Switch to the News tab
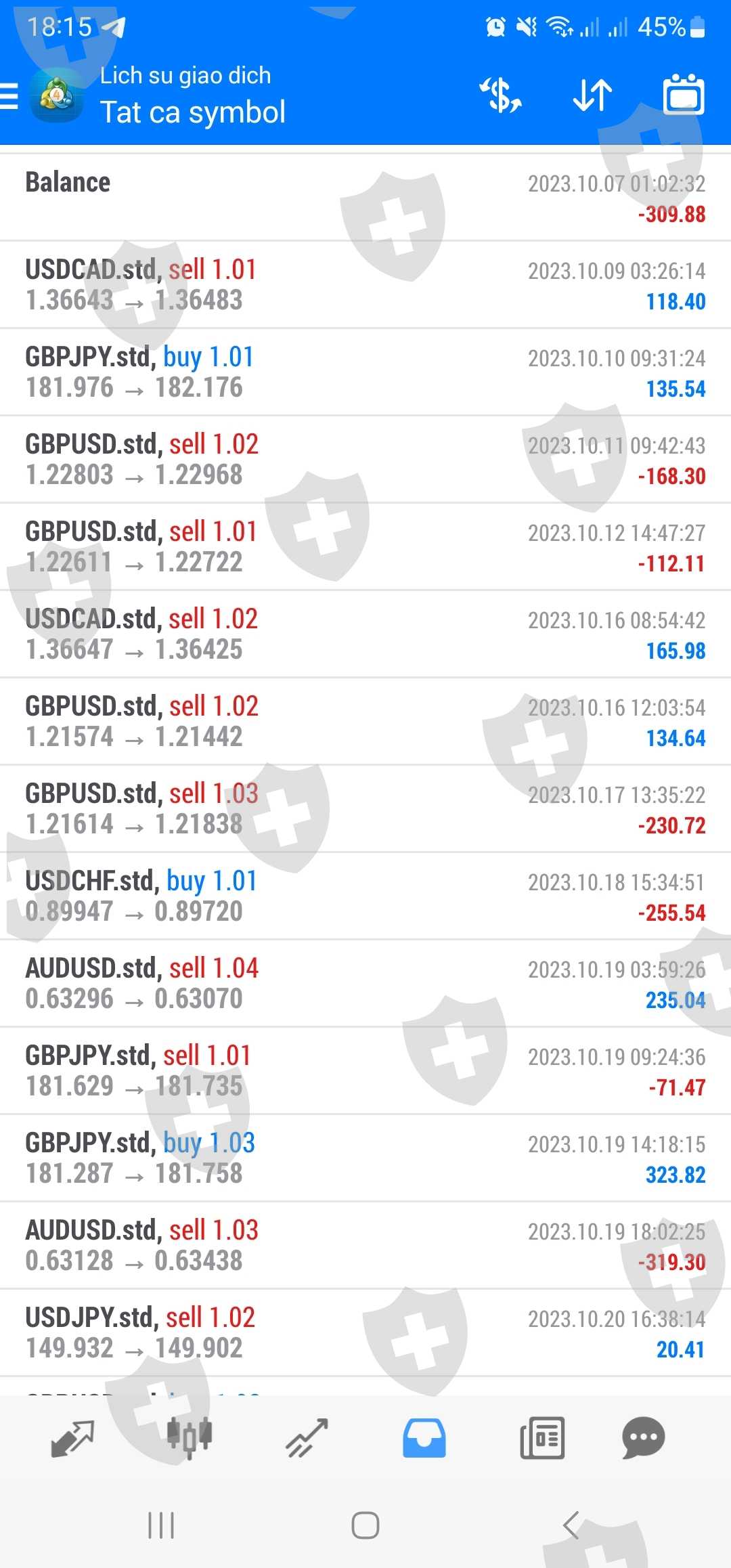Viewport: 731px width, 1568px height. 542,1437
